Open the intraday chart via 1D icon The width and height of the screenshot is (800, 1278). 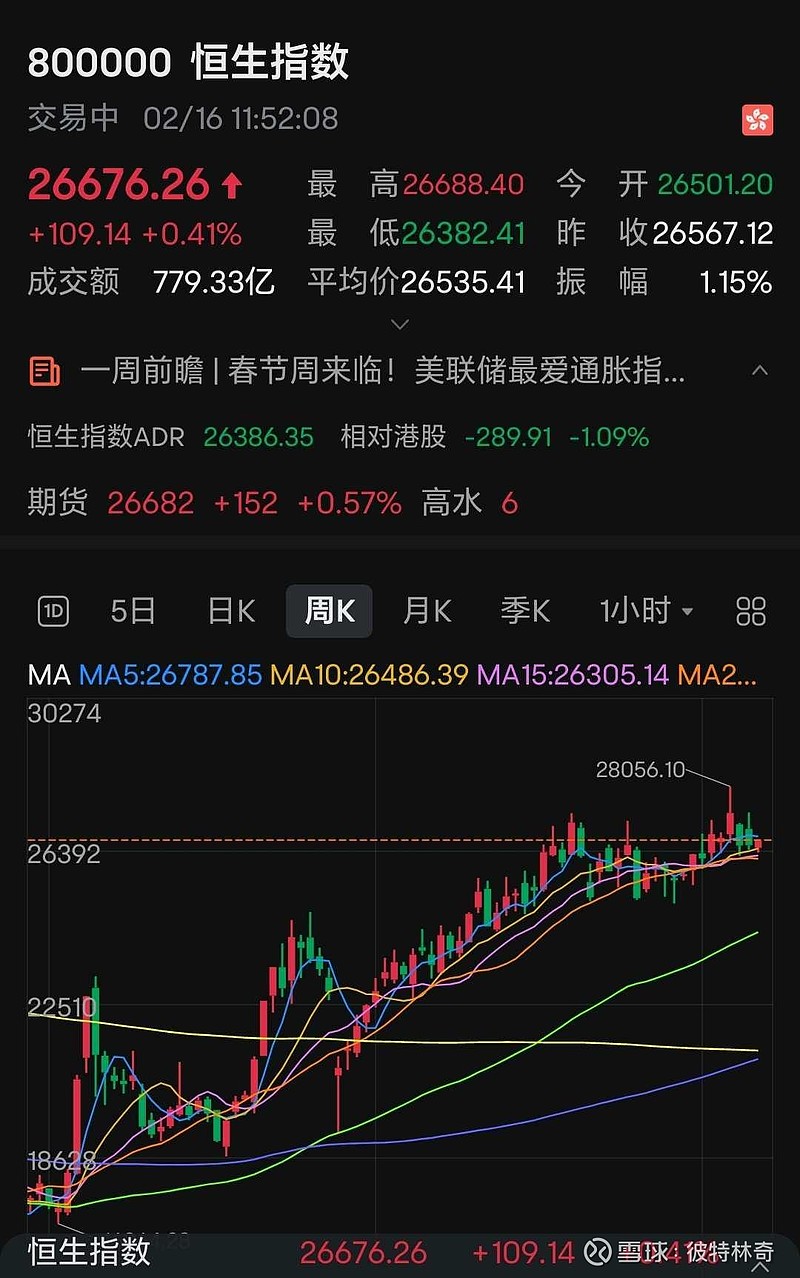coord(53,610)
